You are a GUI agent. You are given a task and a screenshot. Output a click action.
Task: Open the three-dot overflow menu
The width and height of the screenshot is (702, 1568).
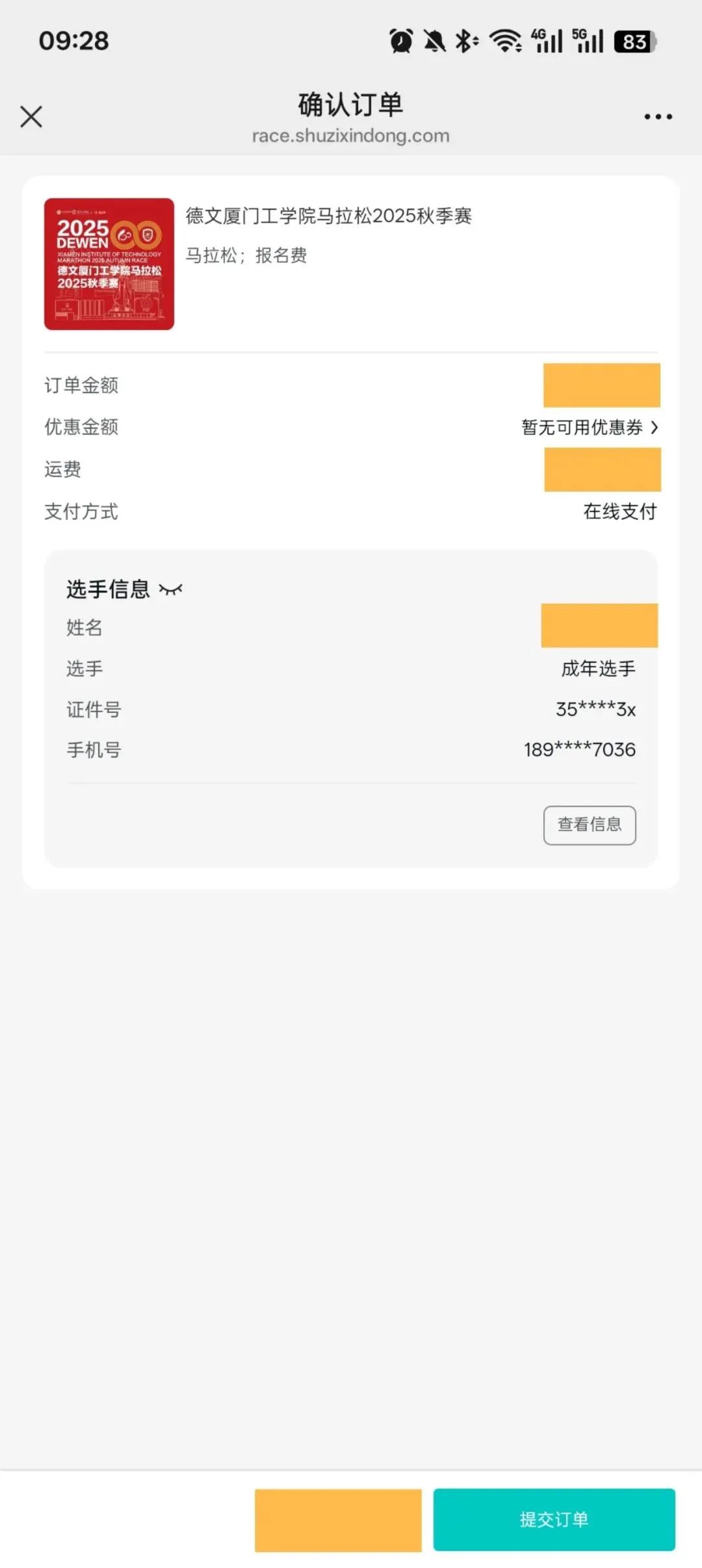(658, 117)
